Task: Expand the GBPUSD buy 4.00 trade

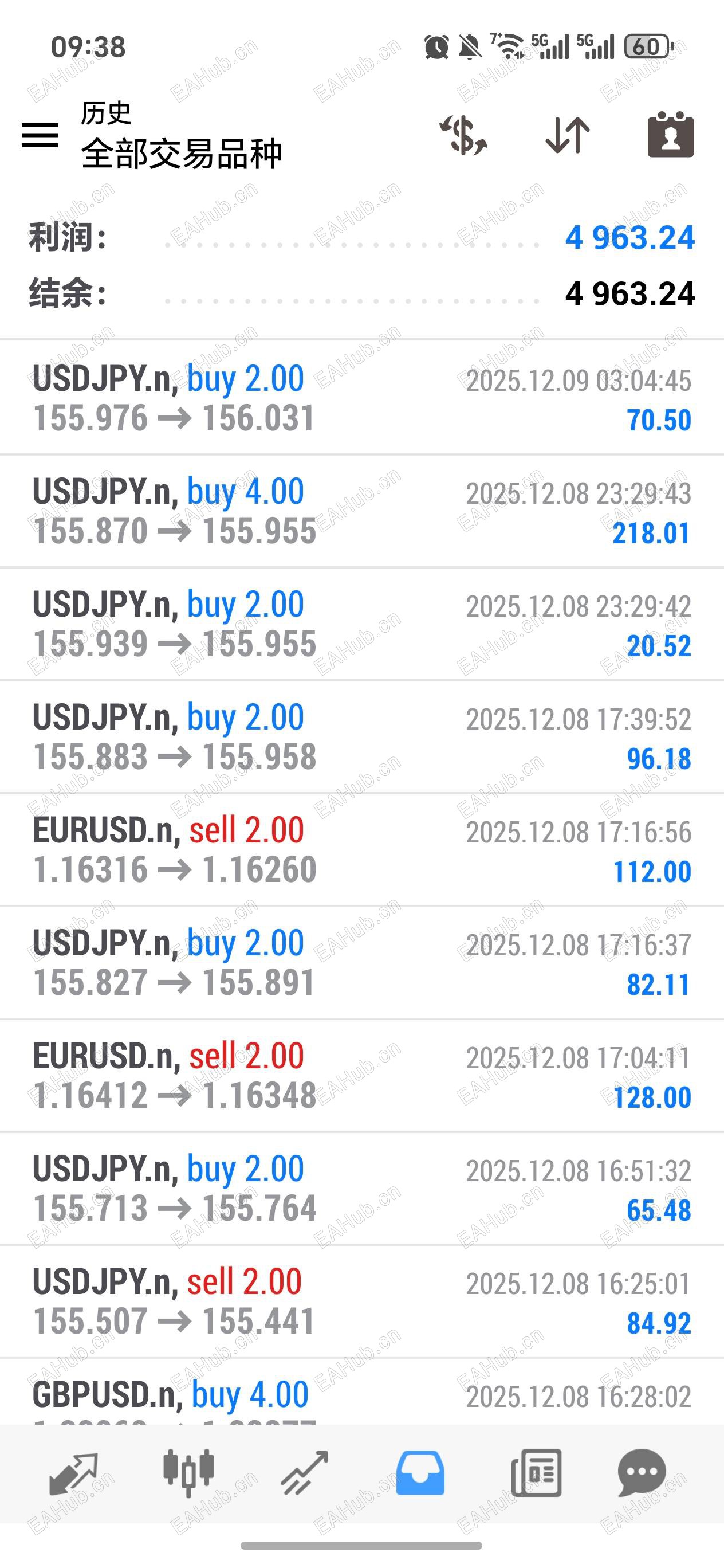Action: click(x=362, y=1397)
